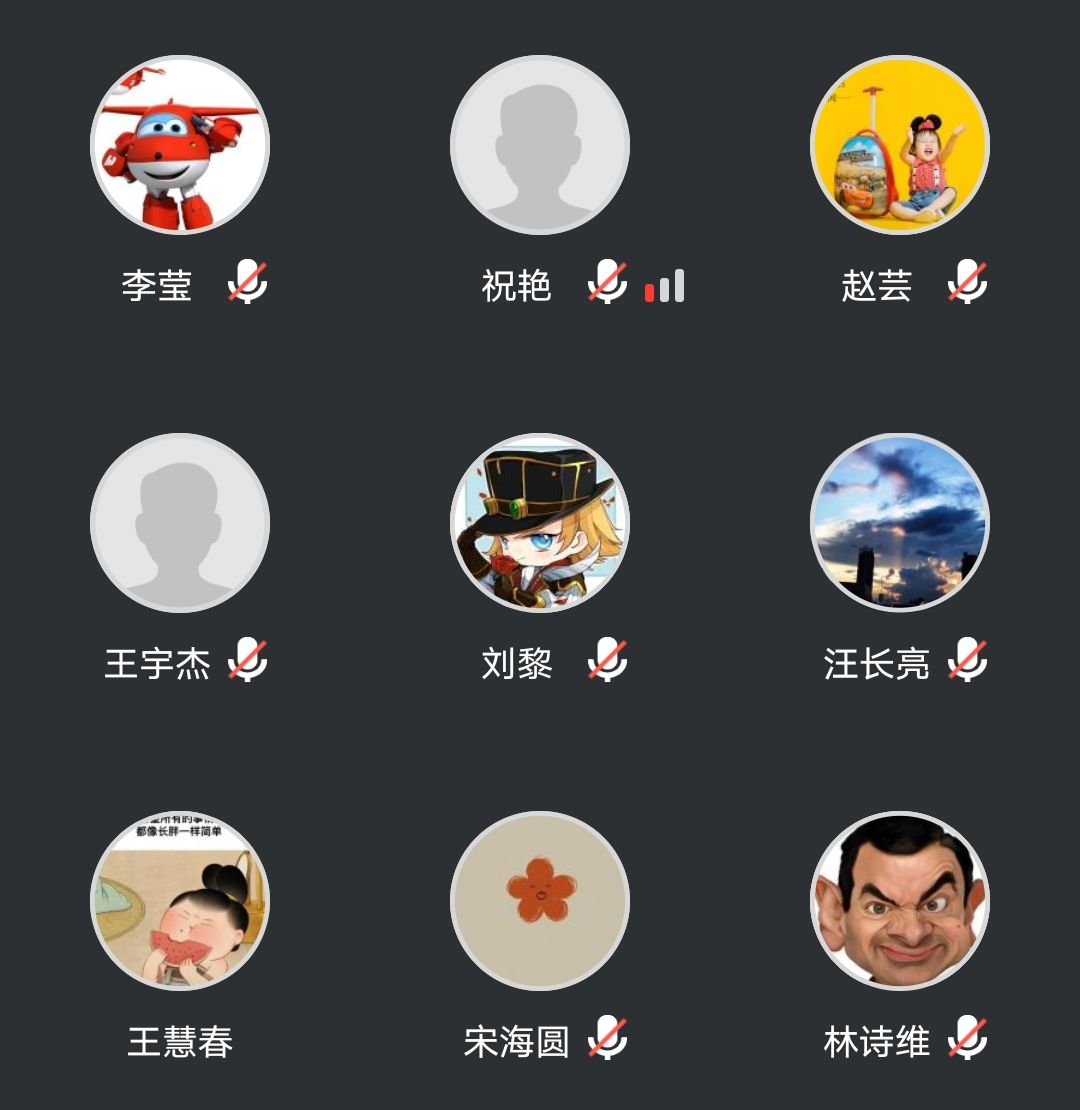Image resolution: width=1080 pixels, height=1110 pixels.
Task: Open participant 宋海圆's avatar
Action: coord(540,900)
